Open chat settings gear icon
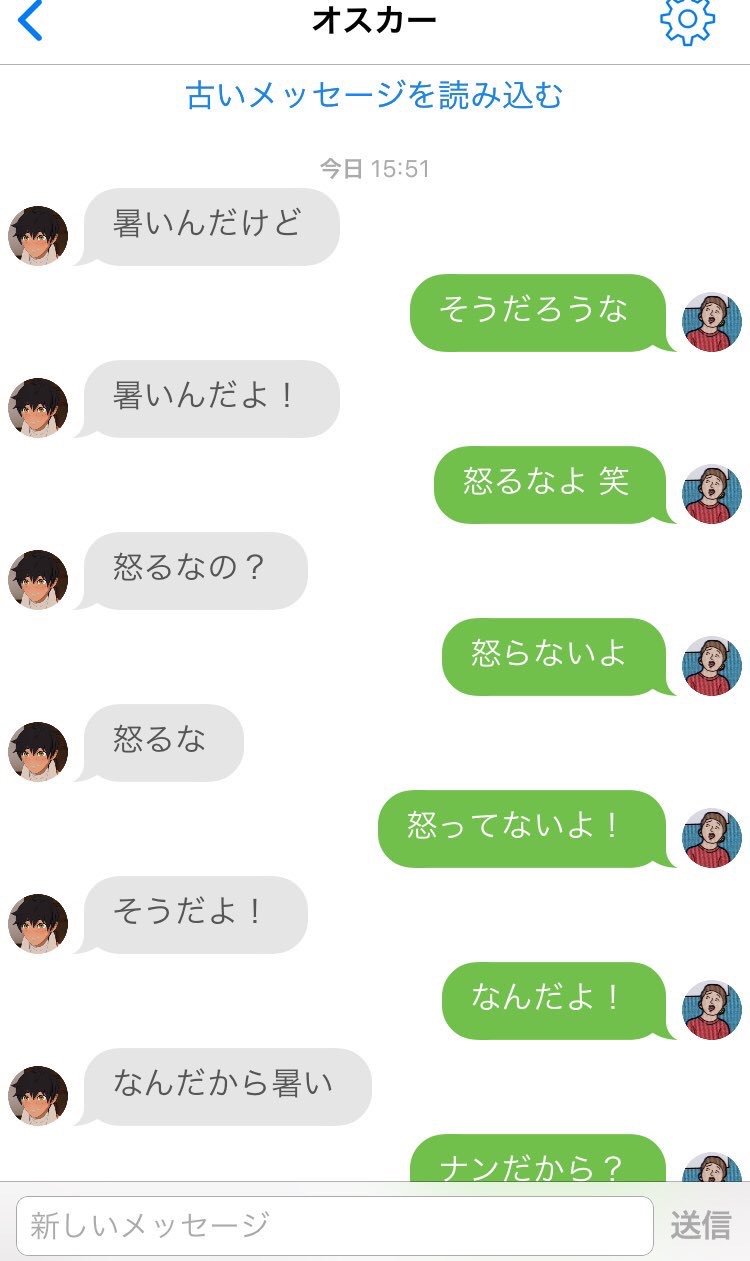 [687, 20]
